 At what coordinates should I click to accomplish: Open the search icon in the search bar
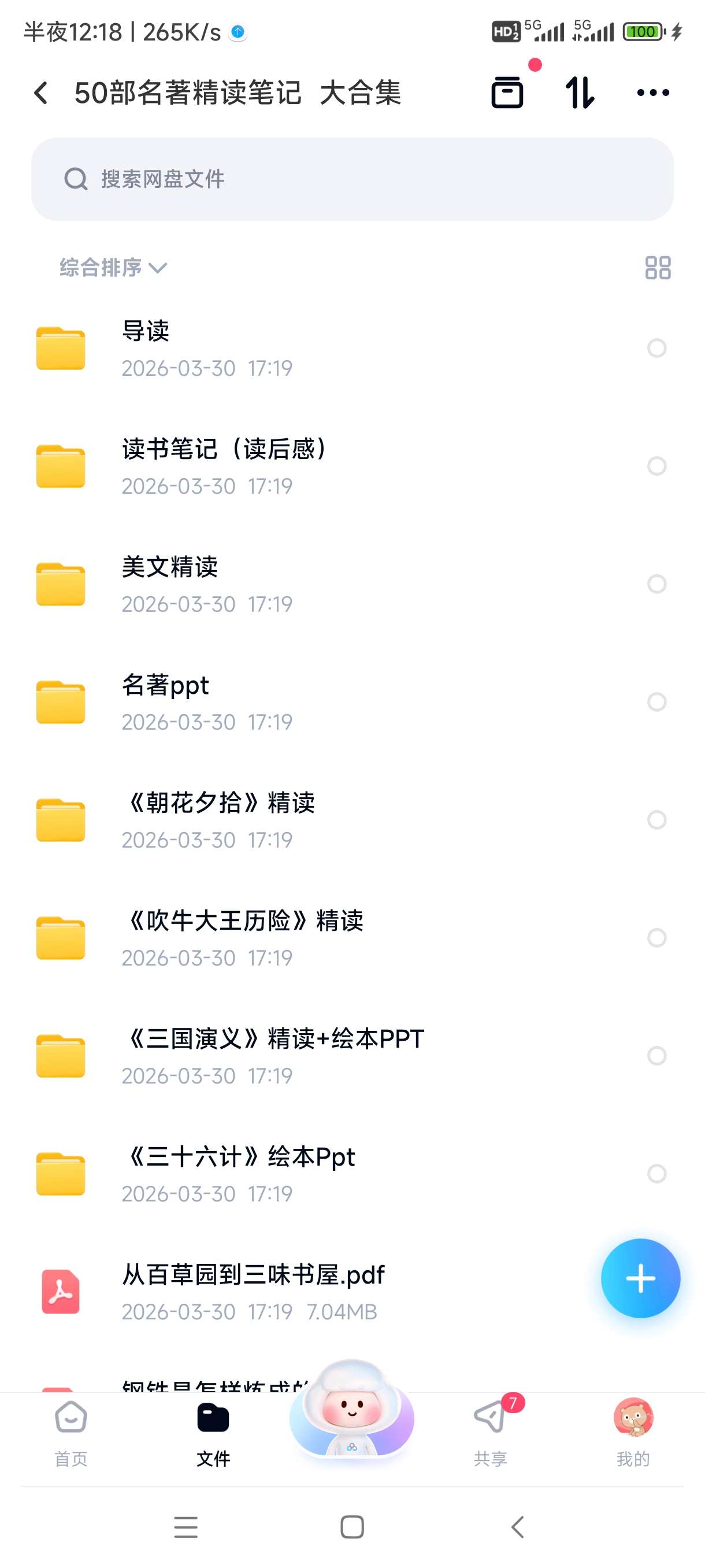(x=75, y=178)
